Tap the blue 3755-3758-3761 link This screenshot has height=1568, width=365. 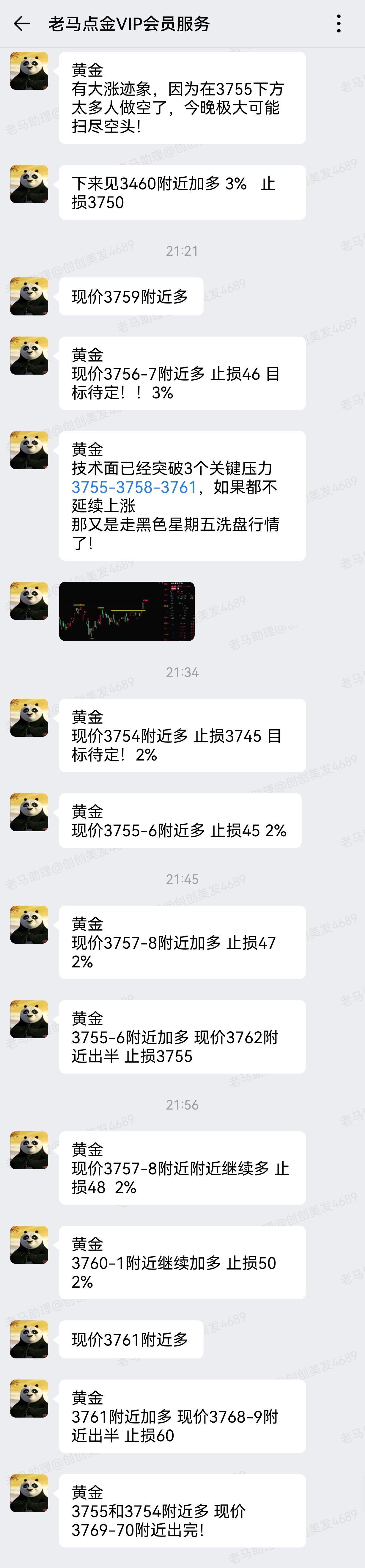point(134,487)
